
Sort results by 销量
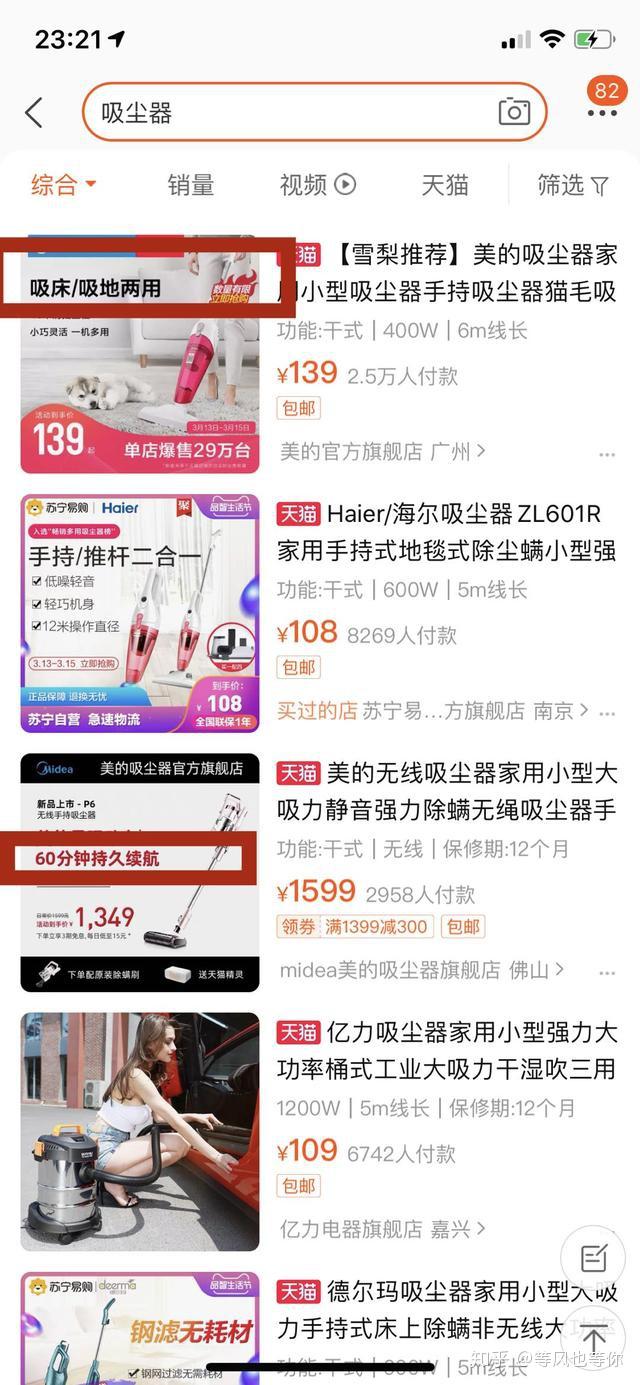tap(191, 185)
